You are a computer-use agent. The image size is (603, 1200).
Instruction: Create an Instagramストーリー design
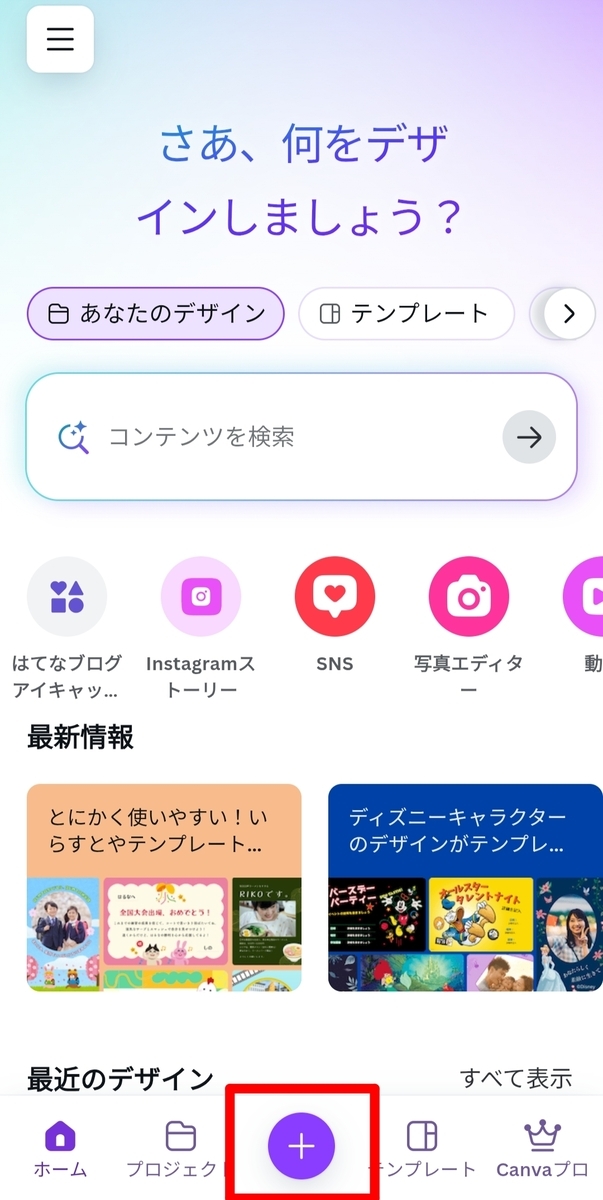[x=201, y=628]
